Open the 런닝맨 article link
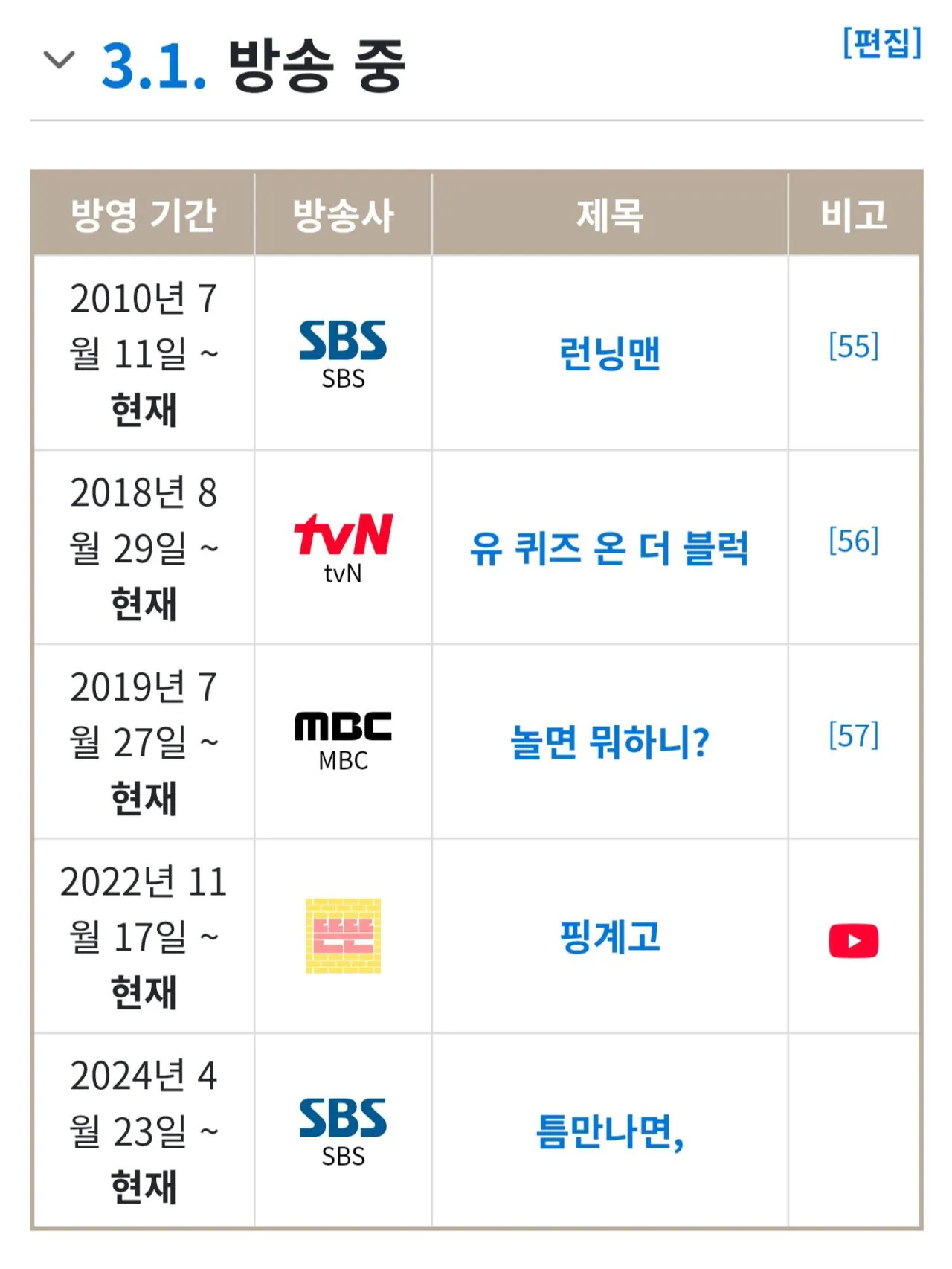 (609, 353)
